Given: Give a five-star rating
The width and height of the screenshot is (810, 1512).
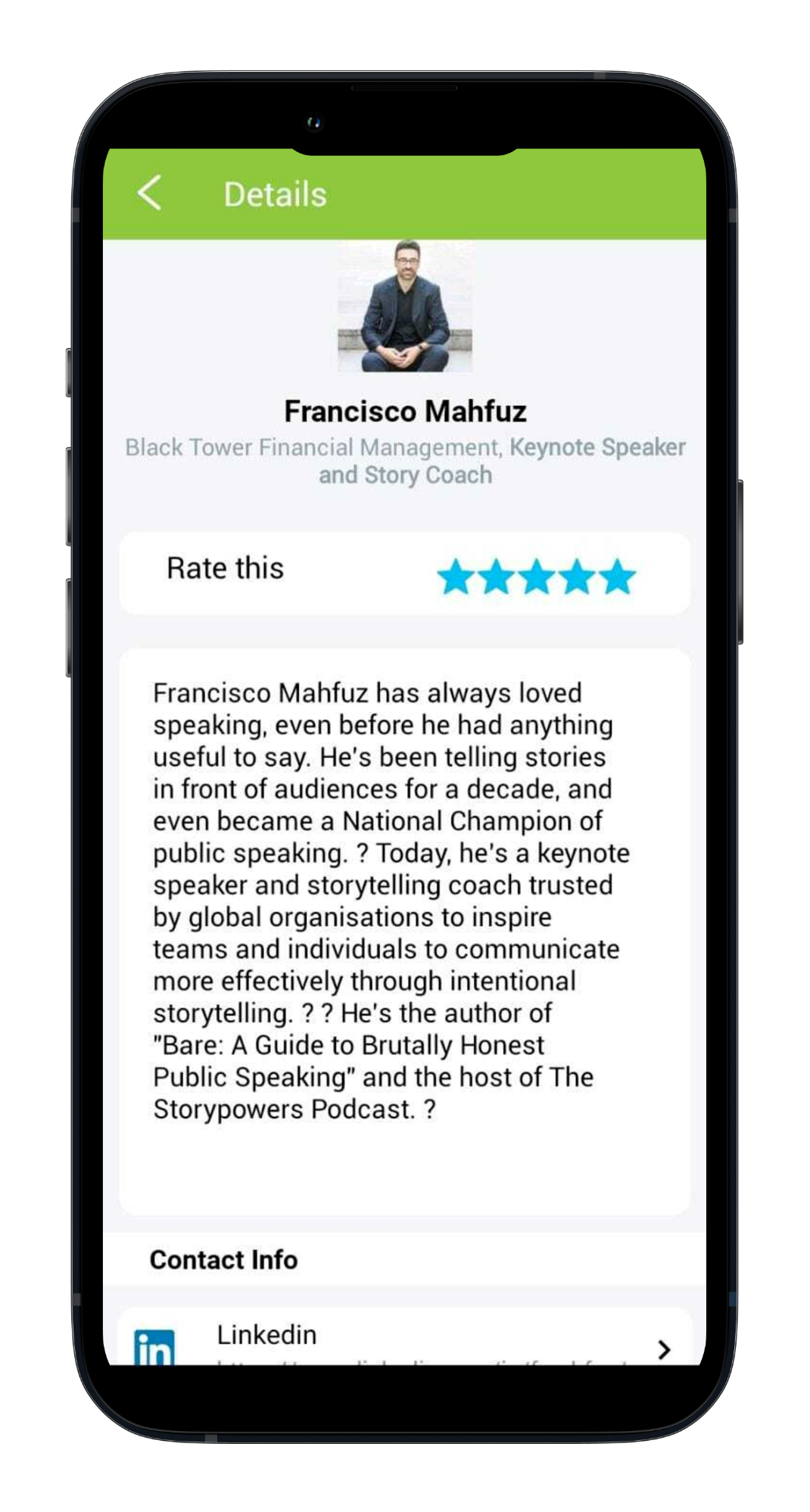Looking at the screenshot, I should (618, 577).
